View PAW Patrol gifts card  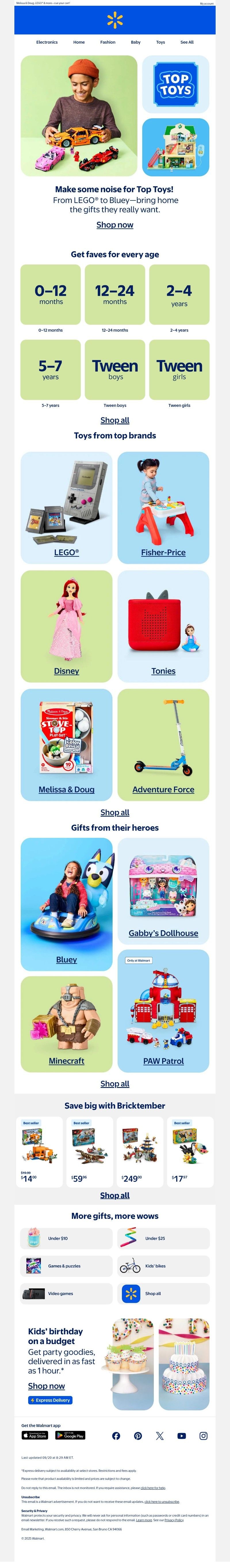tap(164, 1010)
